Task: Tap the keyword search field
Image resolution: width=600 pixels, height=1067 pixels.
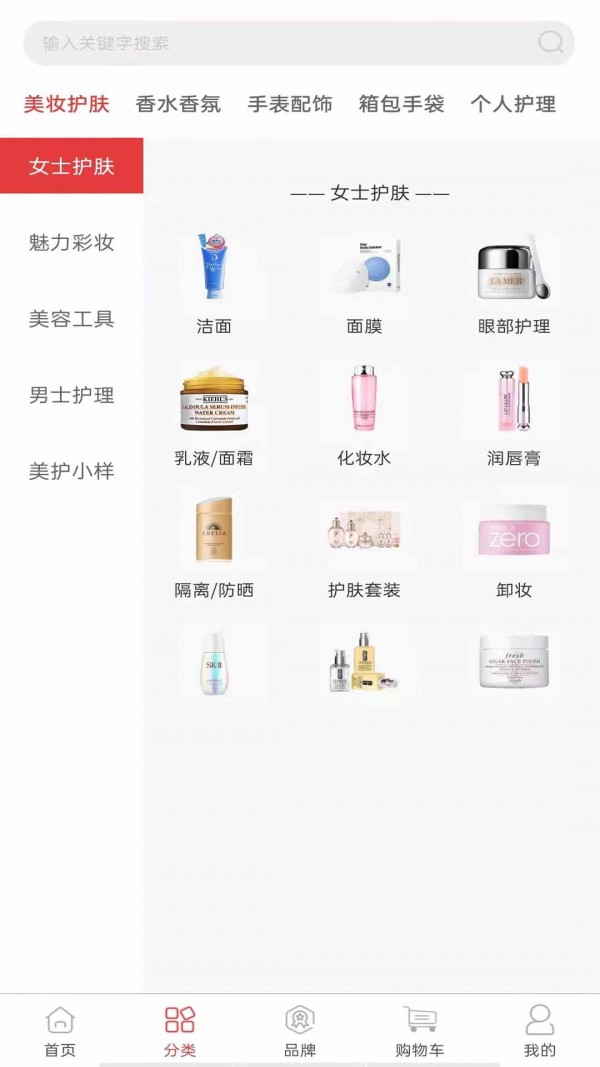Action: coord(280,43)
